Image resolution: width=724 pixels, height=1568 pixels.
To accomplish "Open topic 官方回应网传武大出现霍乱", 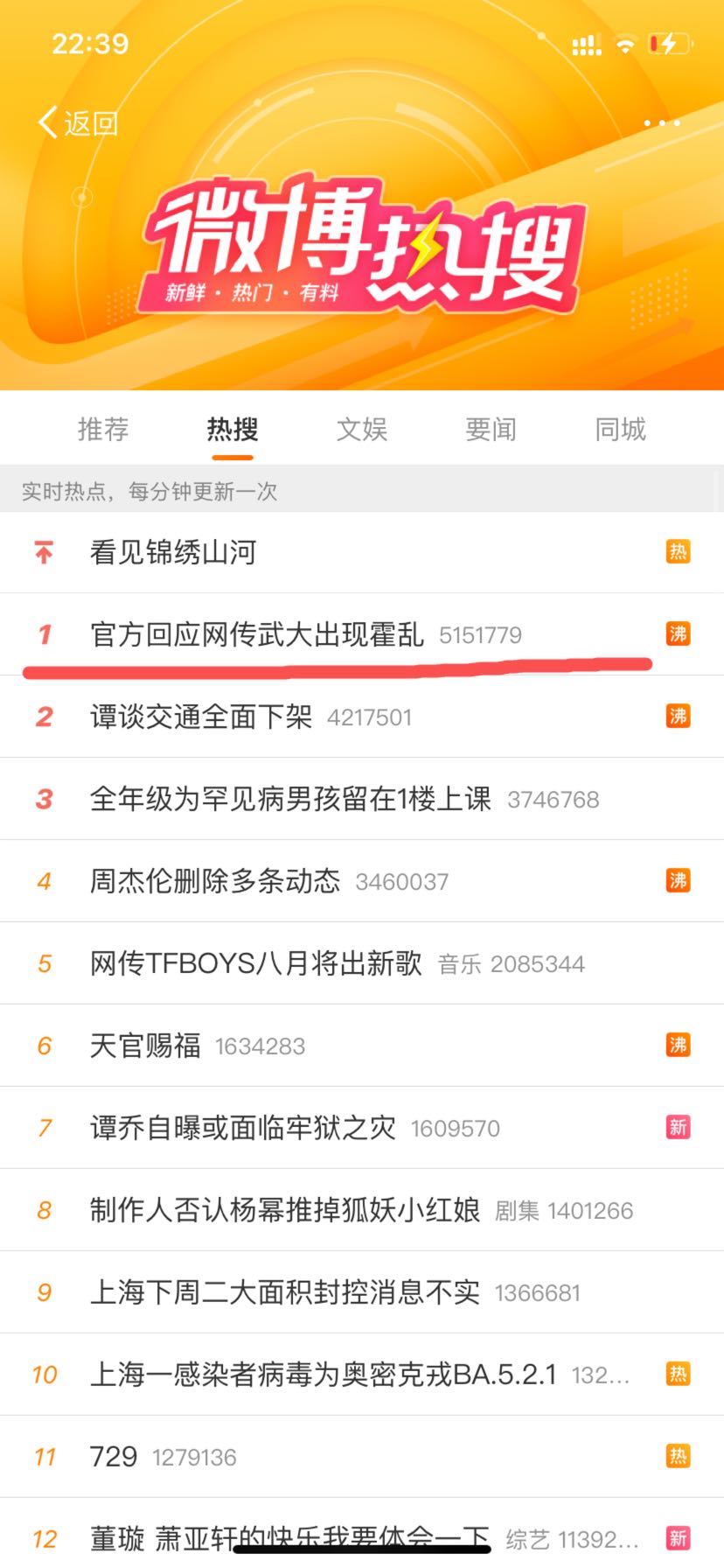I will coord(362,634).
